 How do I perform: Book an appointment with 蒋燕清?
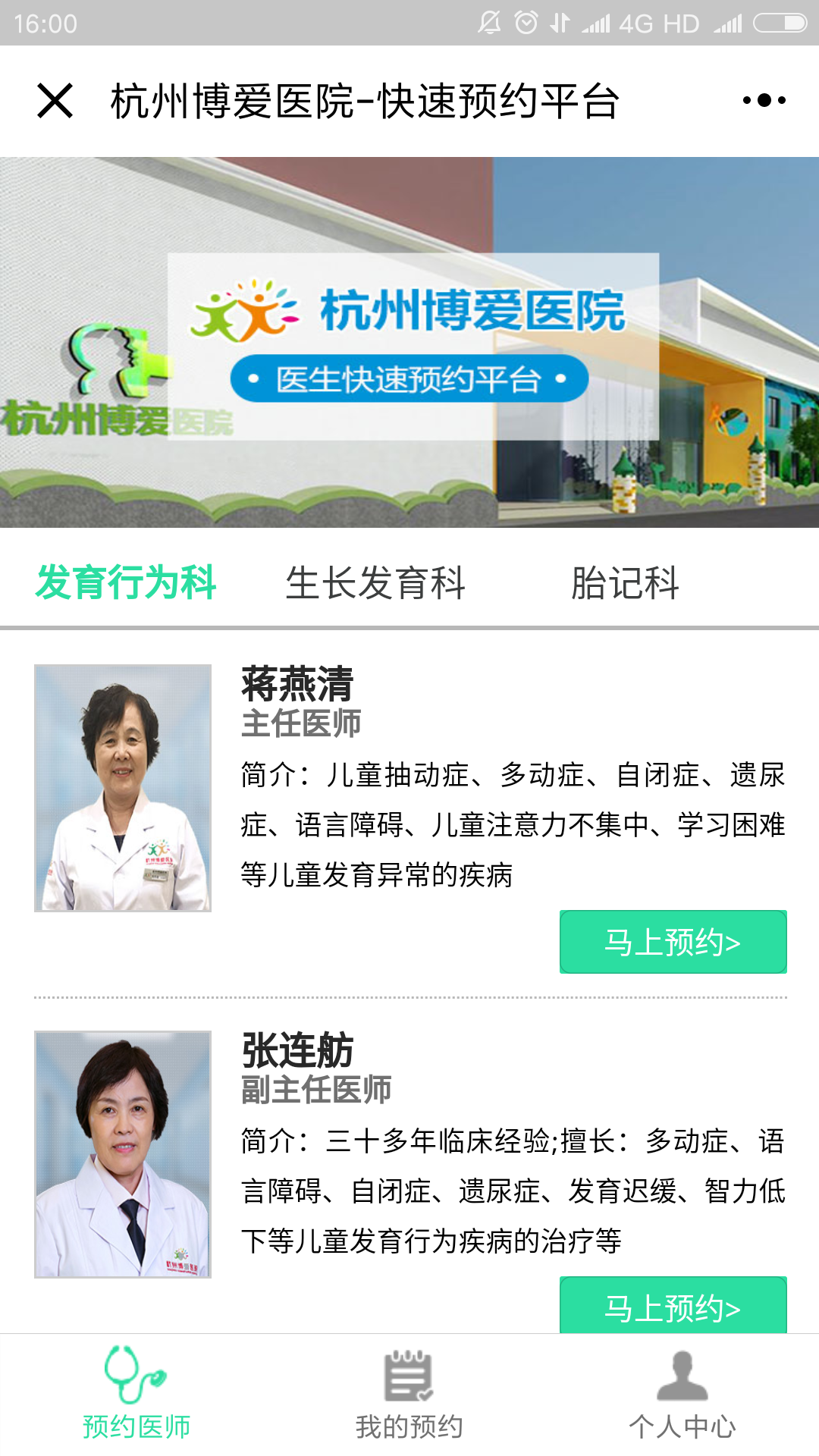tap(673, 942)
